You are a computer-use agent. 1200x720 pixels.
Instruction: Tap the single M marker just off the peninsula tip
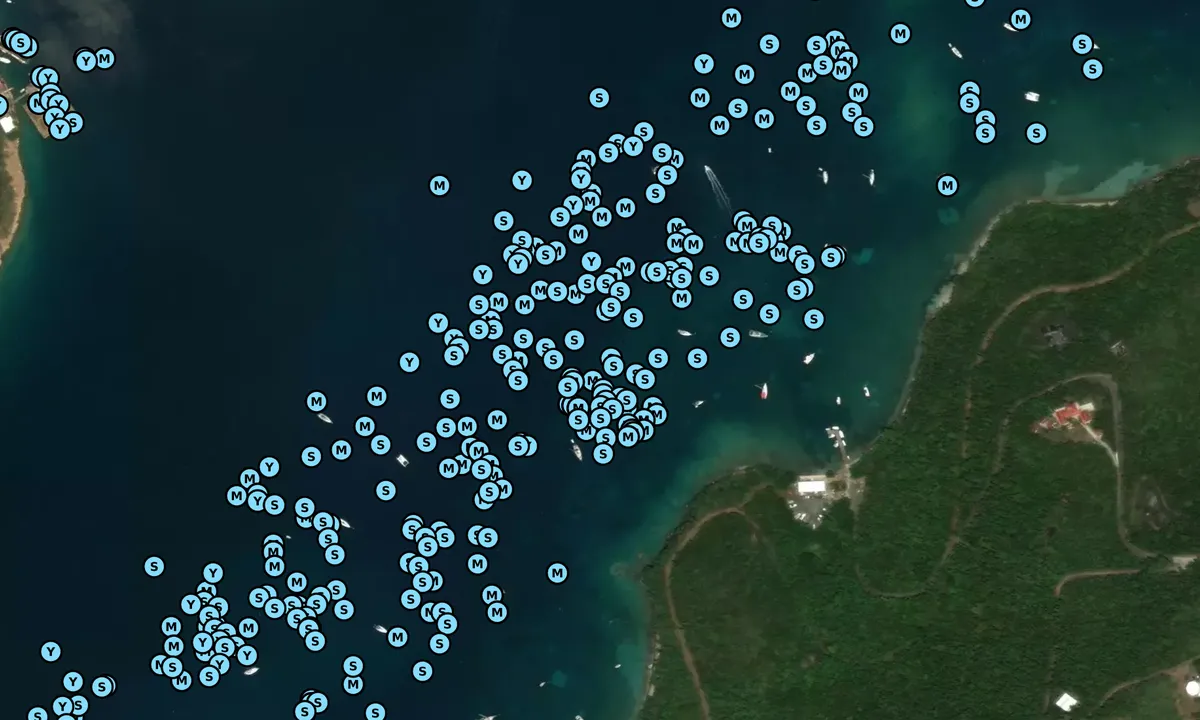[x=557, y=573]
